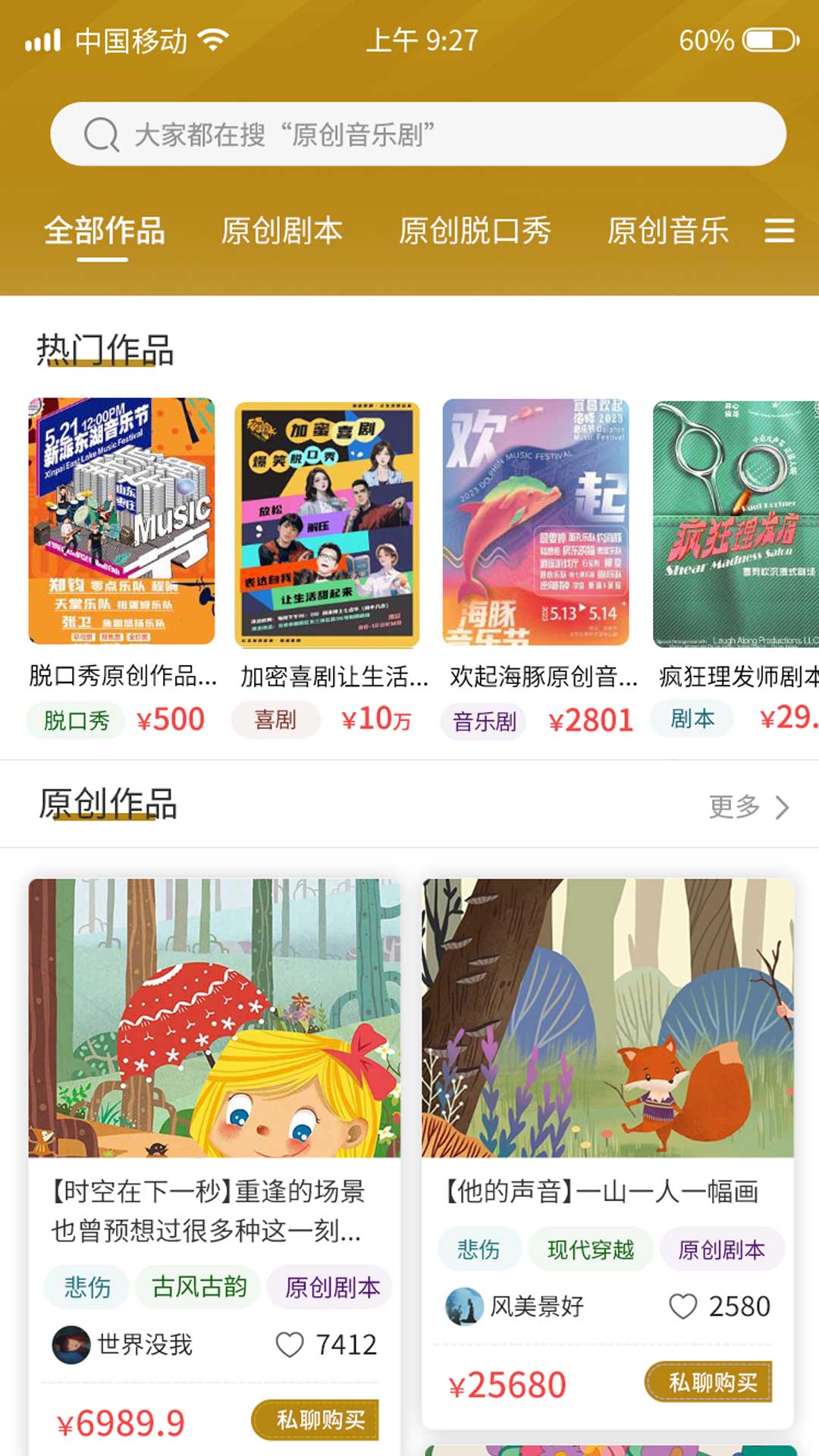
Task: Switch to the 原创剧本 tab
Action: point(281,231)
